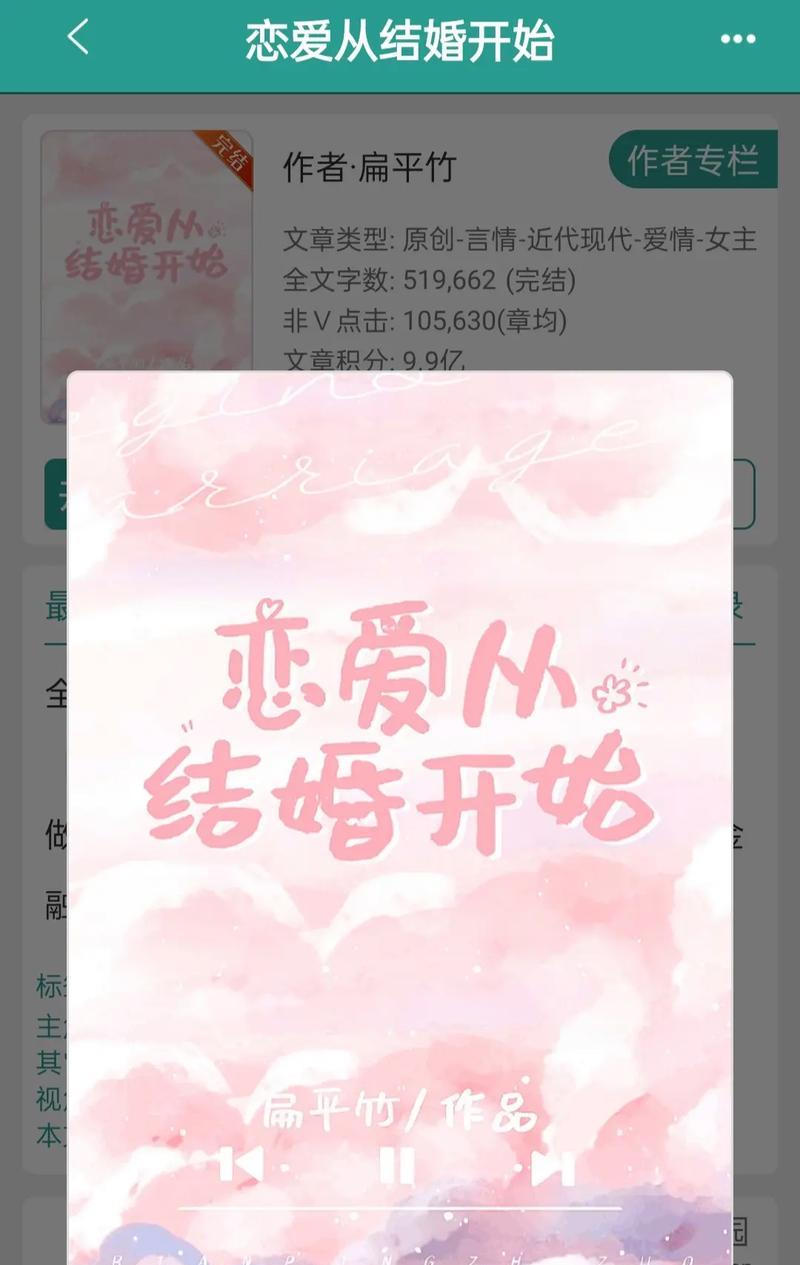This screenshot has width=800, height=1265.
Task: Open the three-dot overflow menu
Action: tap(738, 40)
